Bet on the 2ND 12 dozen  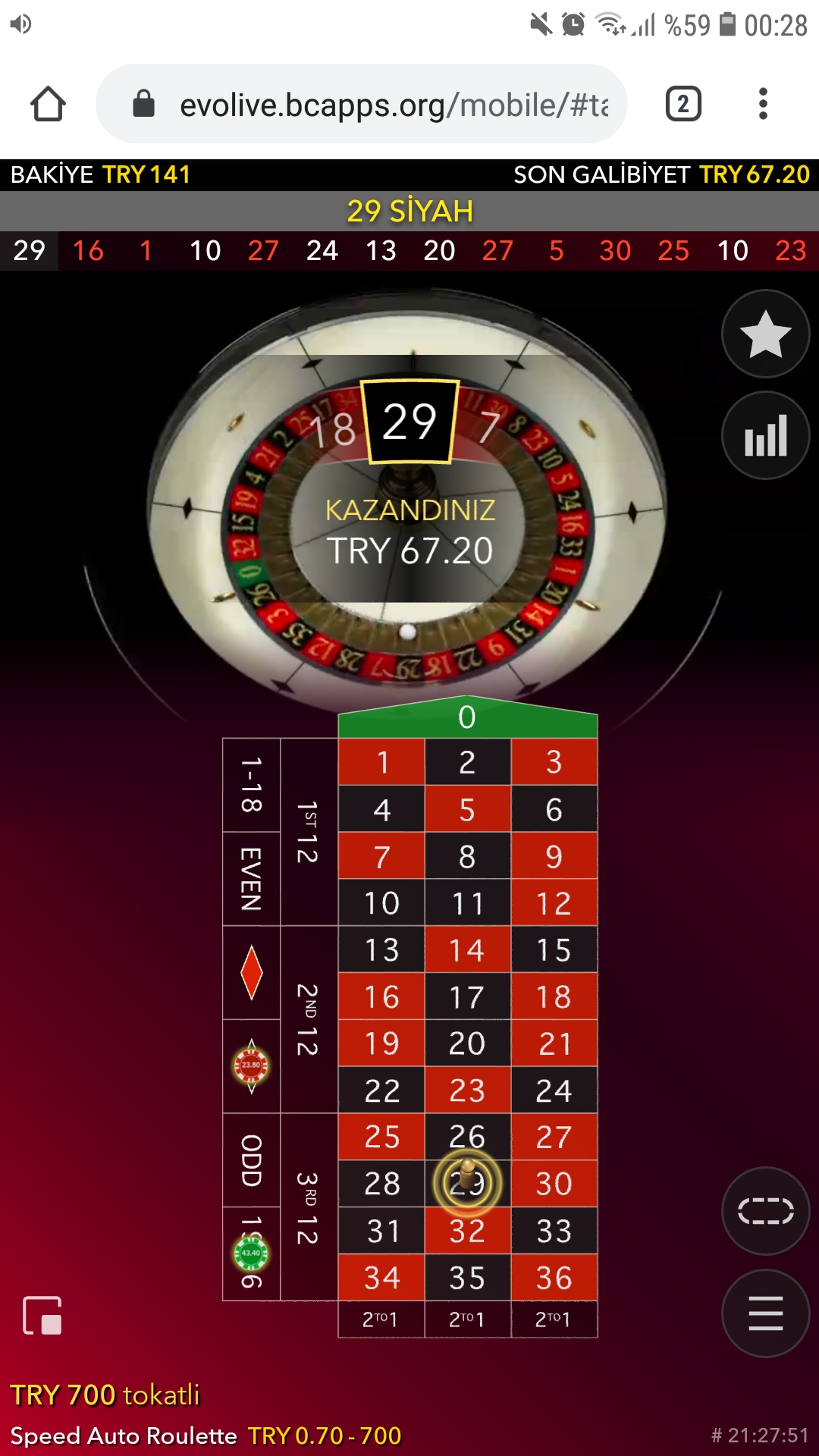[309, 1019]
